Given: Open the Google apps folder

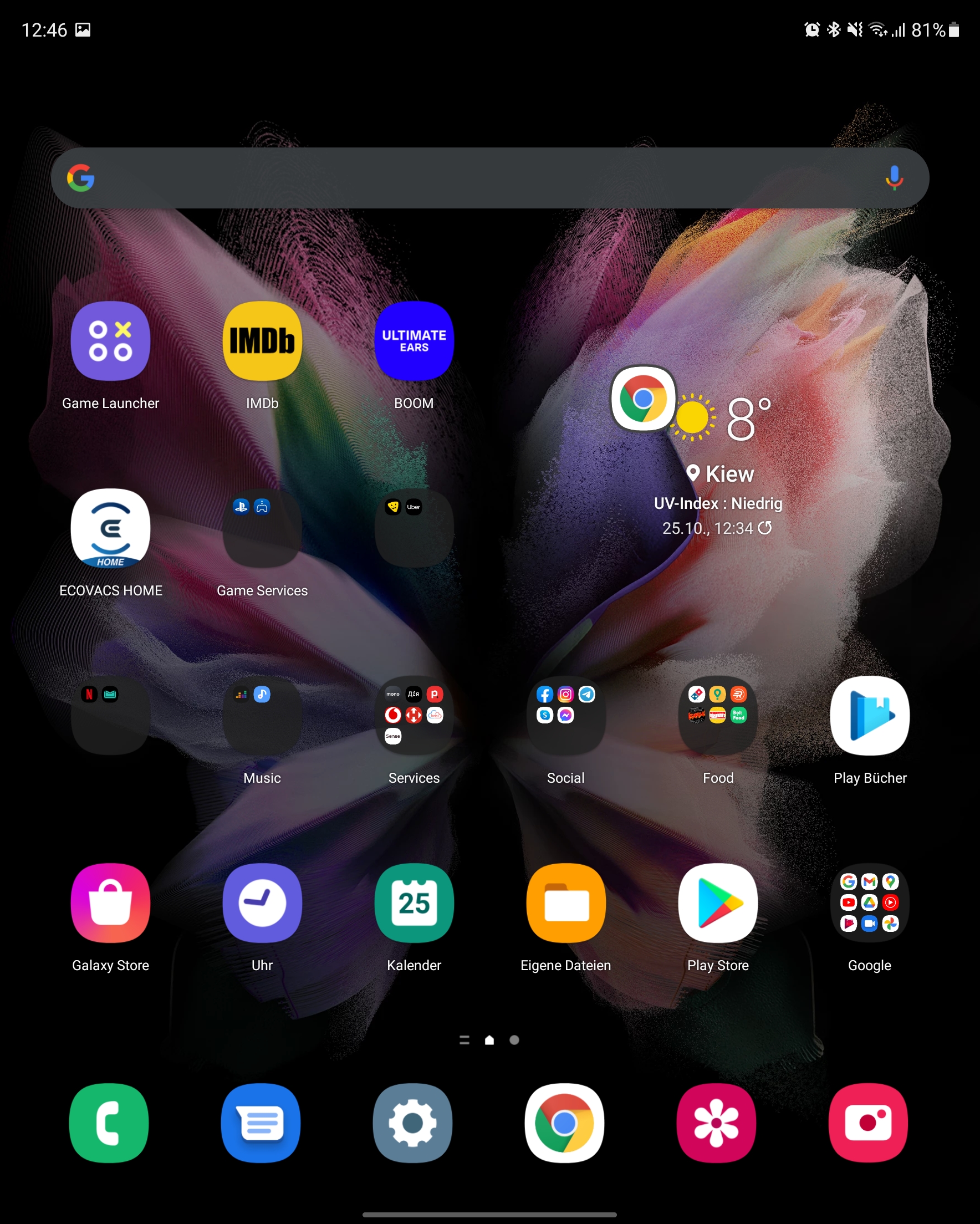Looking at the screenshot, I should [x=869, y=903].
